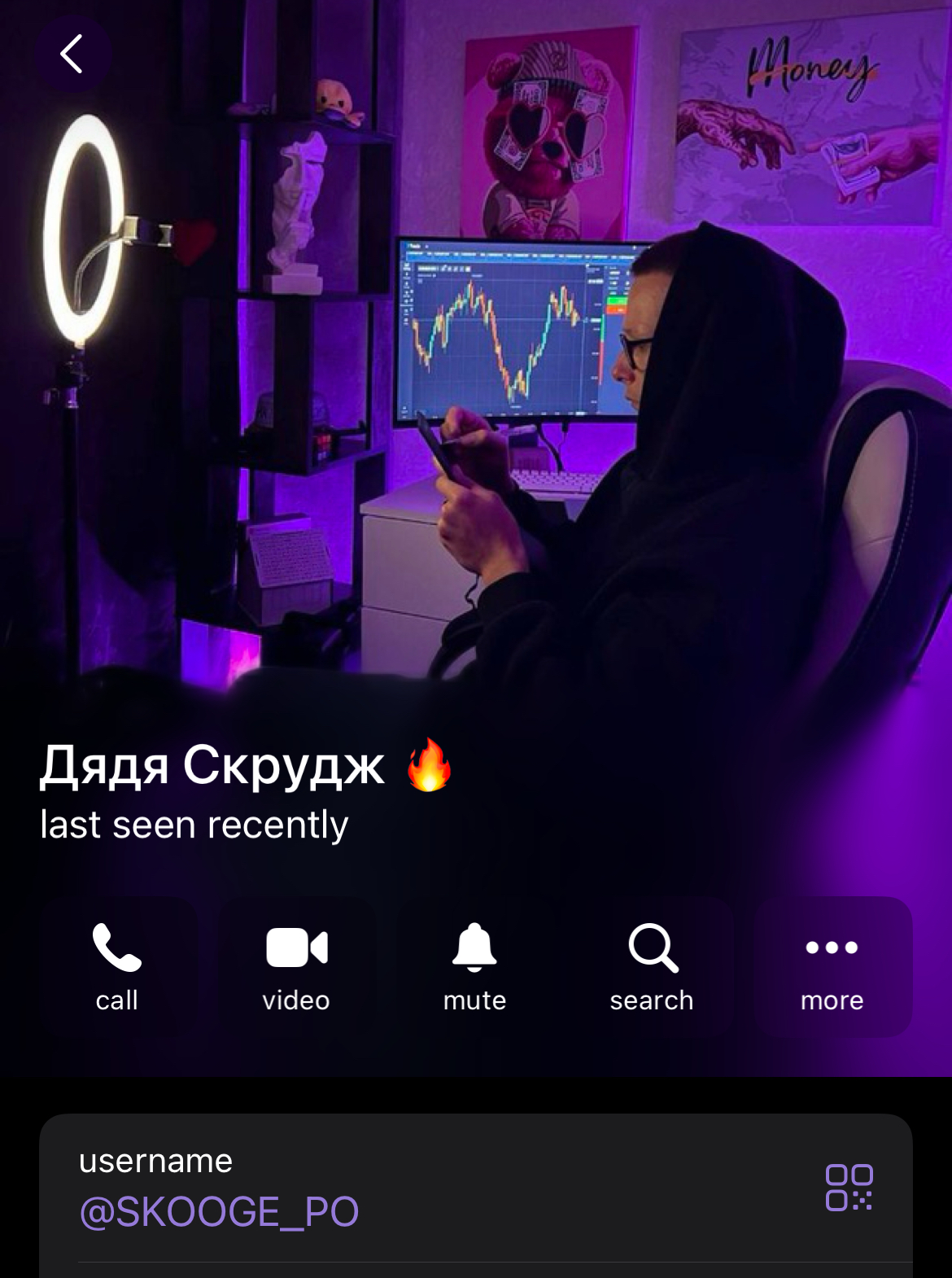This screenshot has height=1278, width=952.
Task: Search in this chat
Action: coord(653,966)
